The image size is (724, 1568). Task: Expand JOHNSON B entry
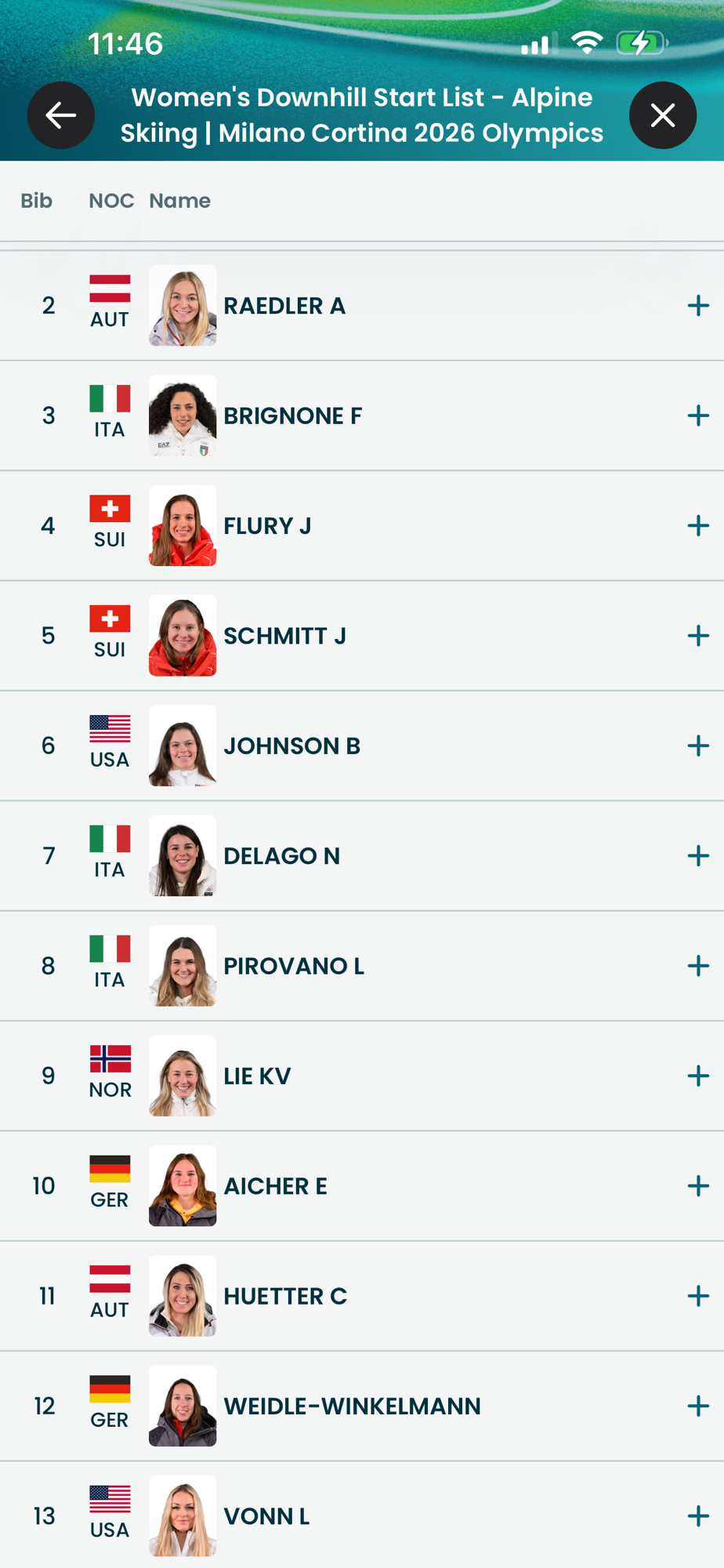[x=697, y=746]
